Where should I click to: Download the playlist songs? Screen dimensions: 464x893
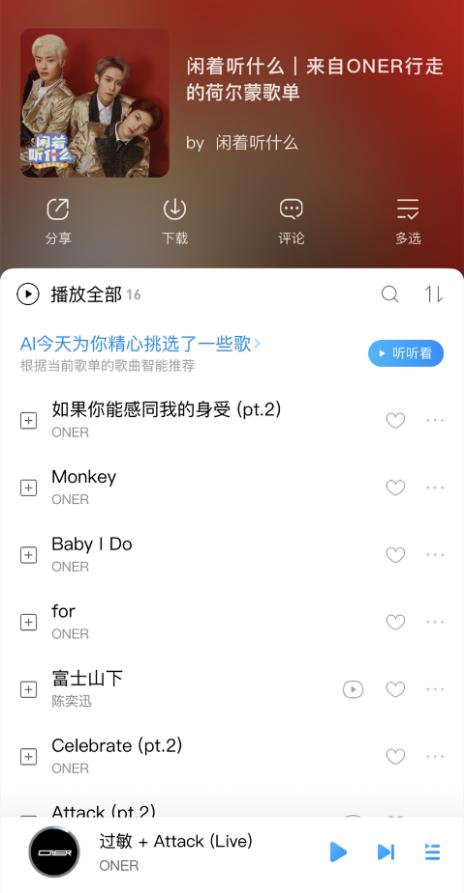pyautogui.click(x=175, y=221)
